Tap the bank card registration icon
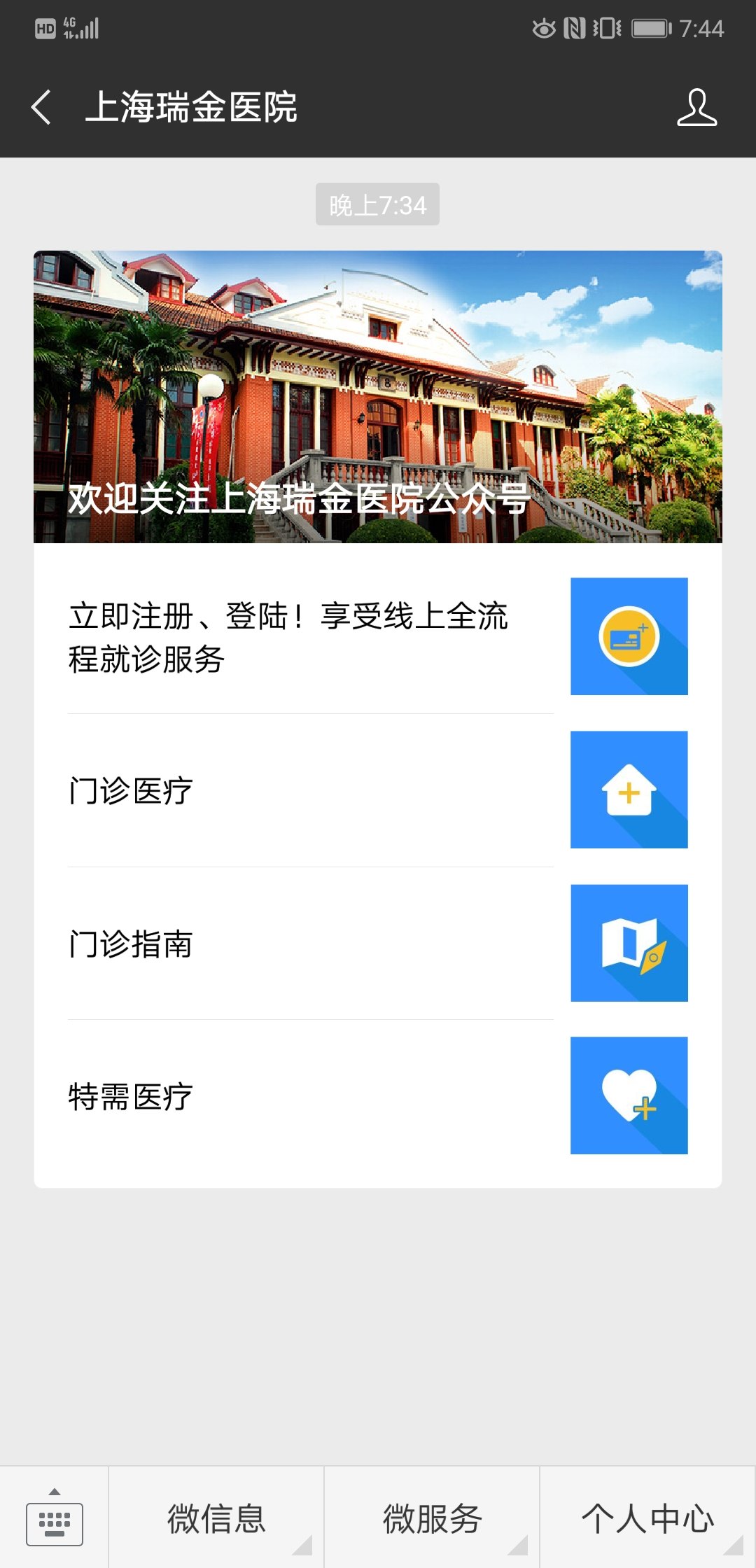 pyautogui.click(x=629, y=634)
